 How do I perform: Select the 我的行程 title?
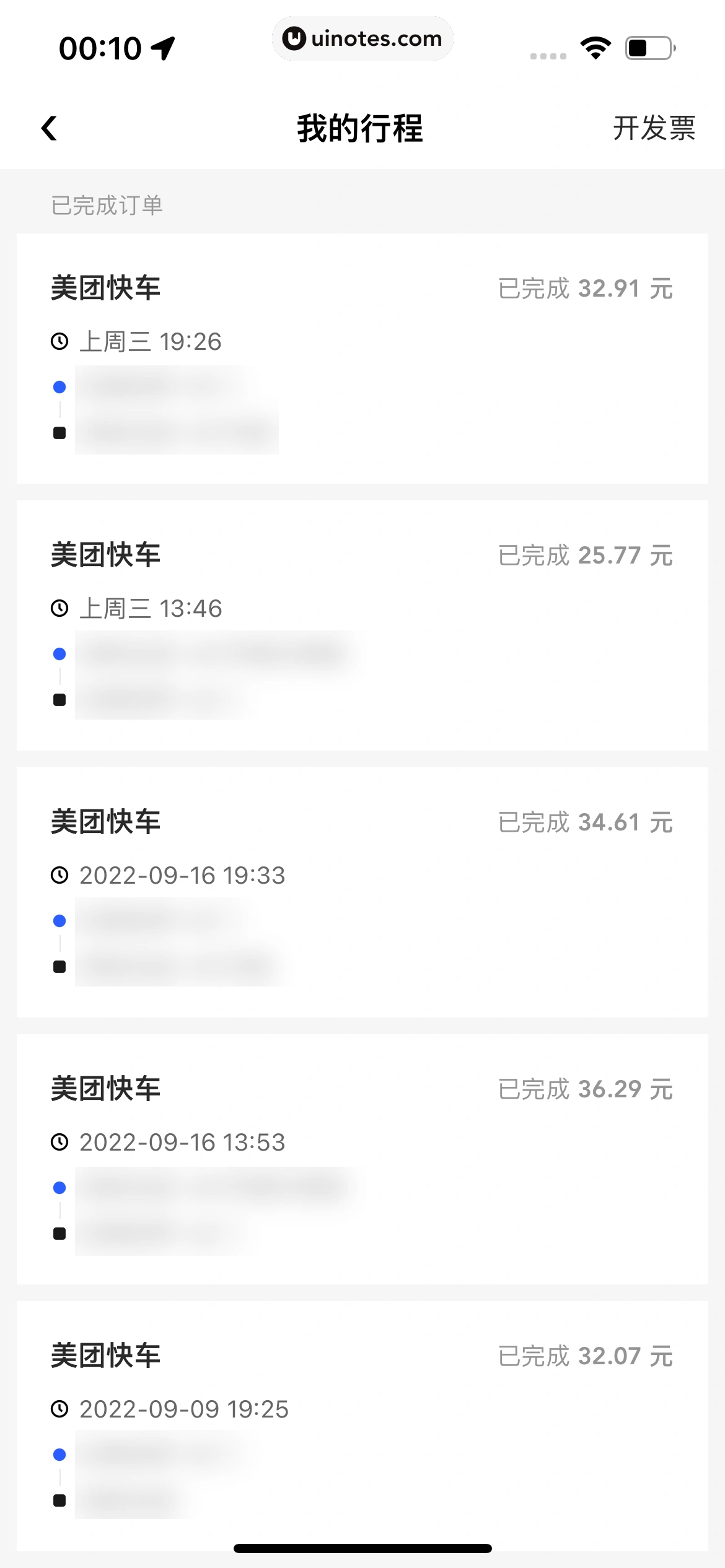(x=362, y=129)
